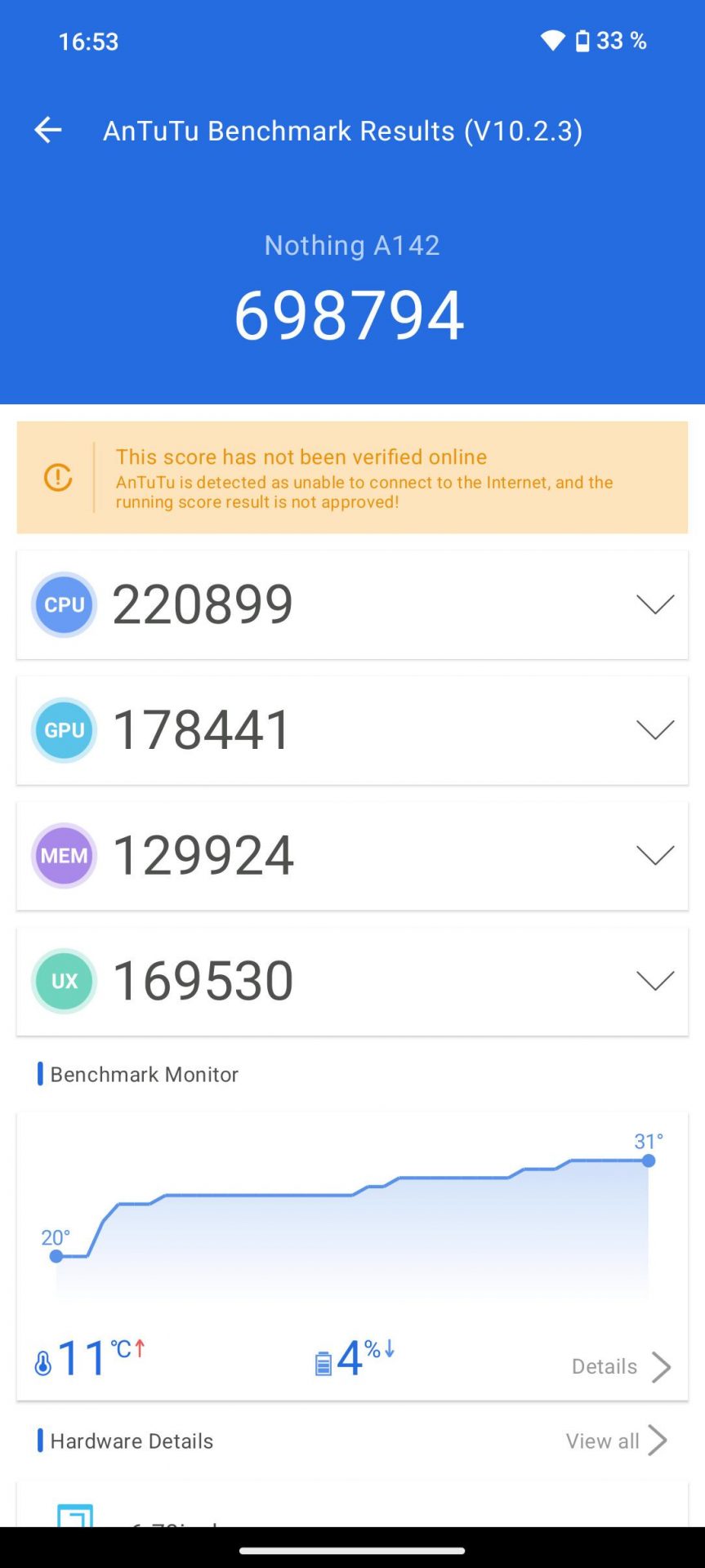705x1568 pixels.
Task: Expand the MEM score 129924 row
Action: 654,855
